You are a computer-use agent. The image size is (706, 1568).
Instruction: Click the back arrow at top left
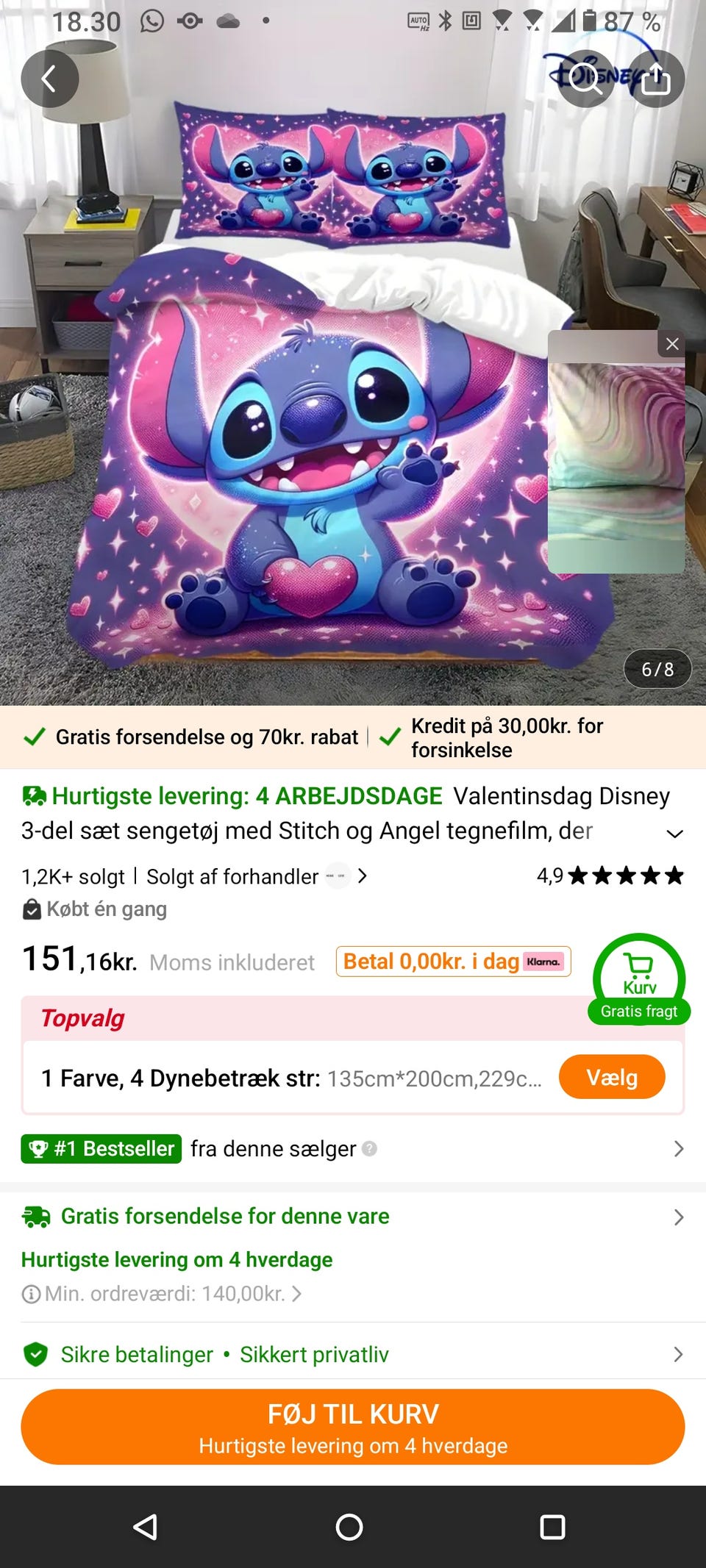point(50,79)
